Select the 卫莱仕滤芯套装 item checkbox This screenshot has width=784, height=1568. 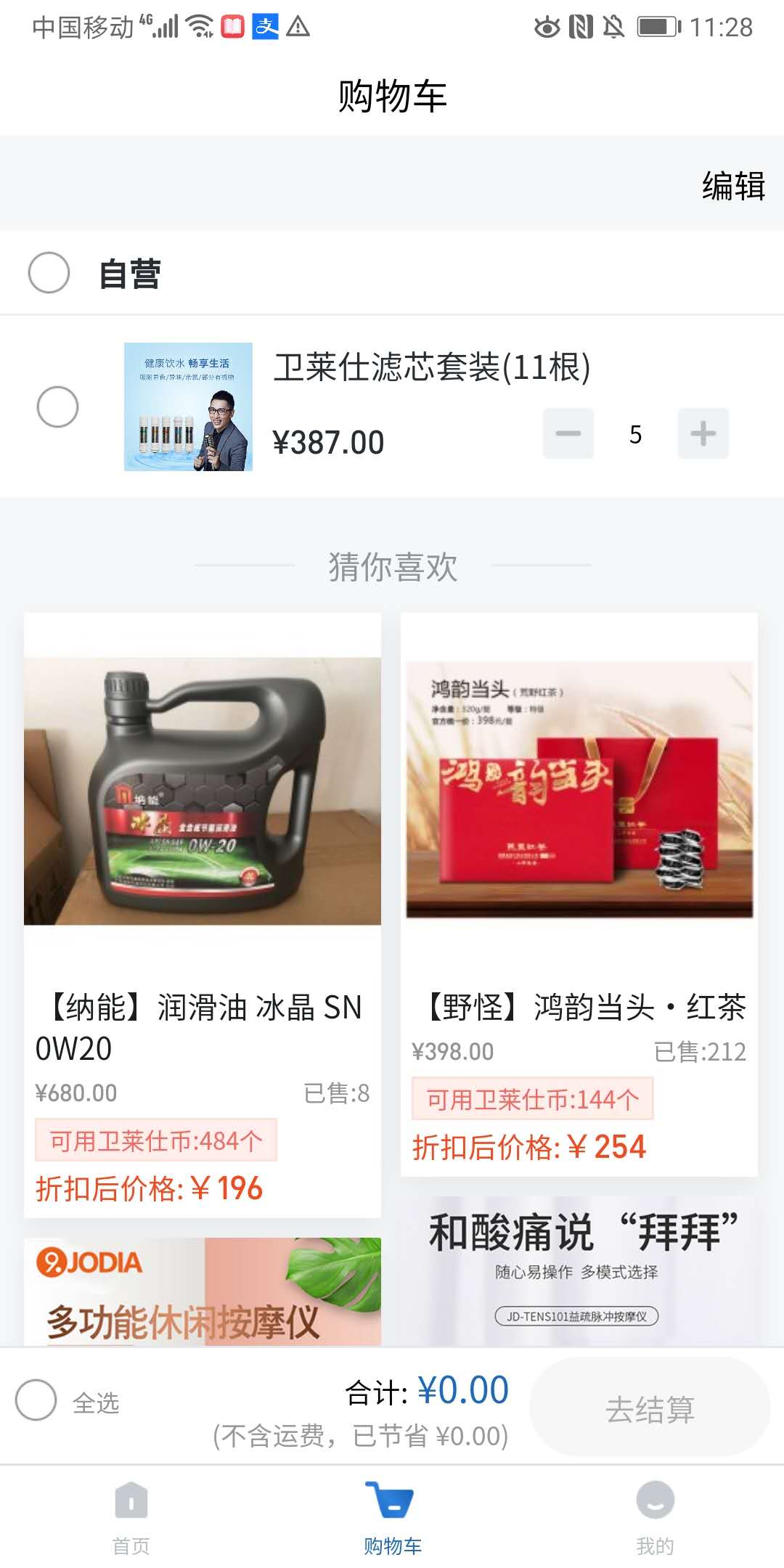click(x=57, y=407)
